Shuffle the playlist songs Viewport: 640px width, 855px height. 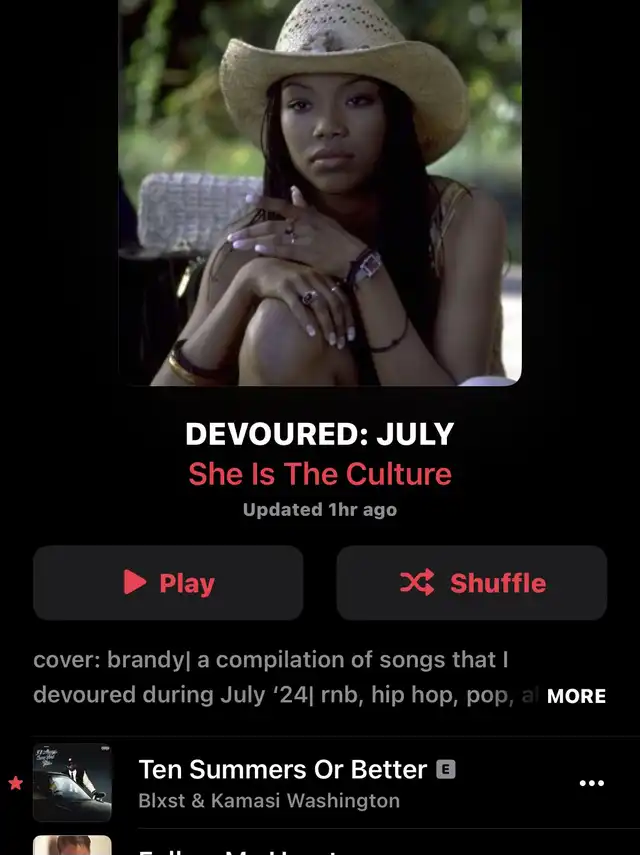pyautogui.click(x=471, y=583)
